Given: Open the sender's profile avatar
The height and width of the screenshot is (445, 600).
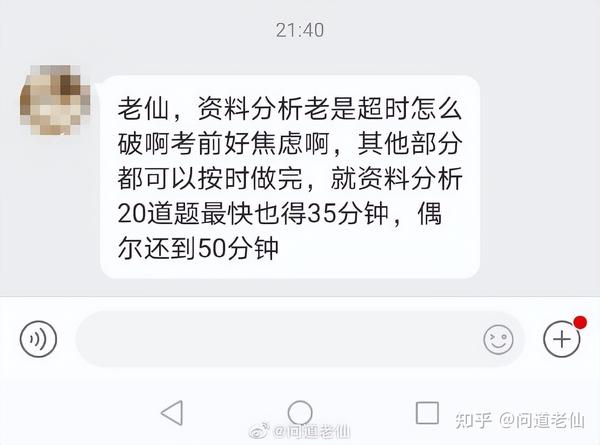Looking at the screenshot, I should tap(54, 99).
